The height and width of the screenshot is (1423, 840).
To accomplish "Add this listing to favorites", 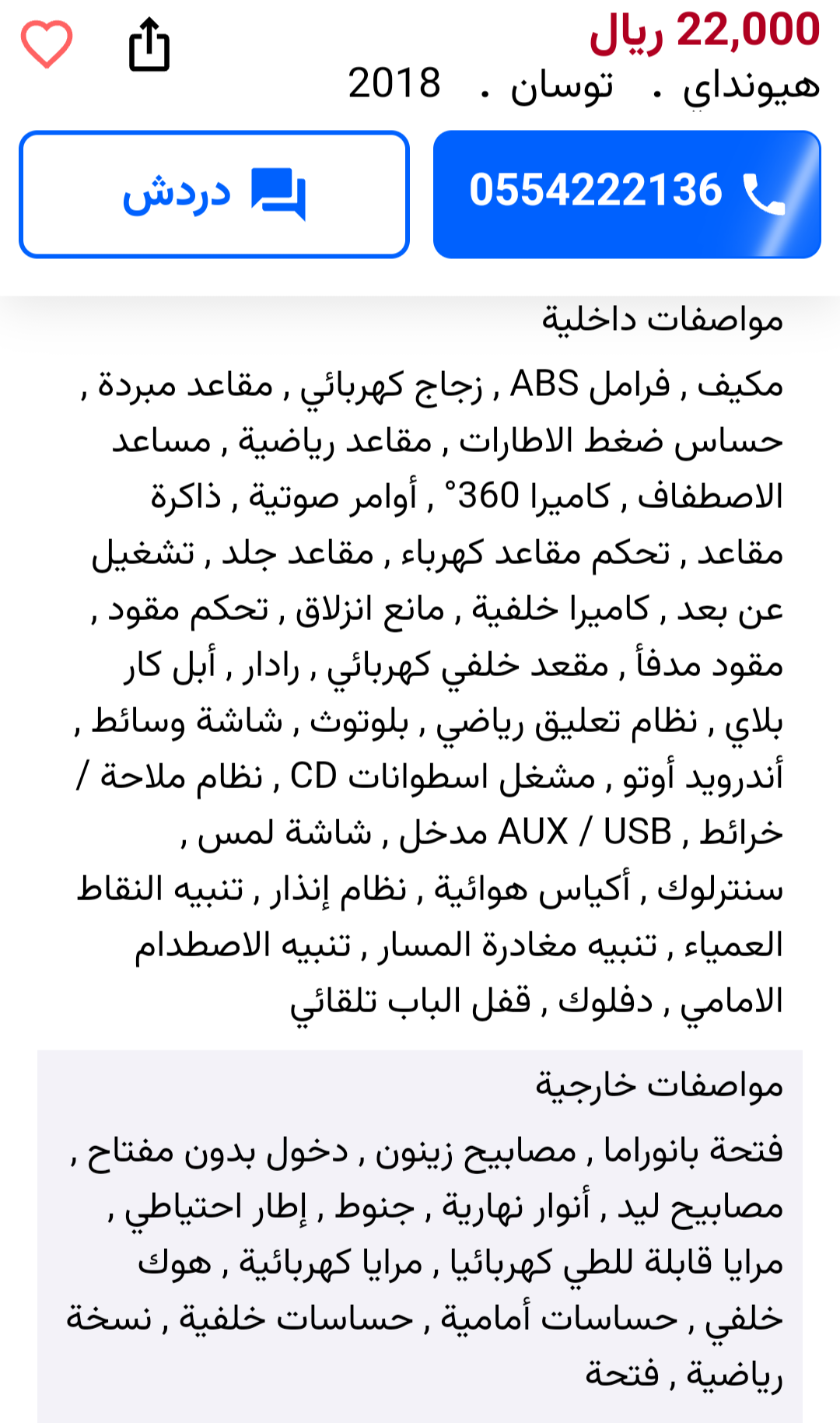I will coord(47,45).
